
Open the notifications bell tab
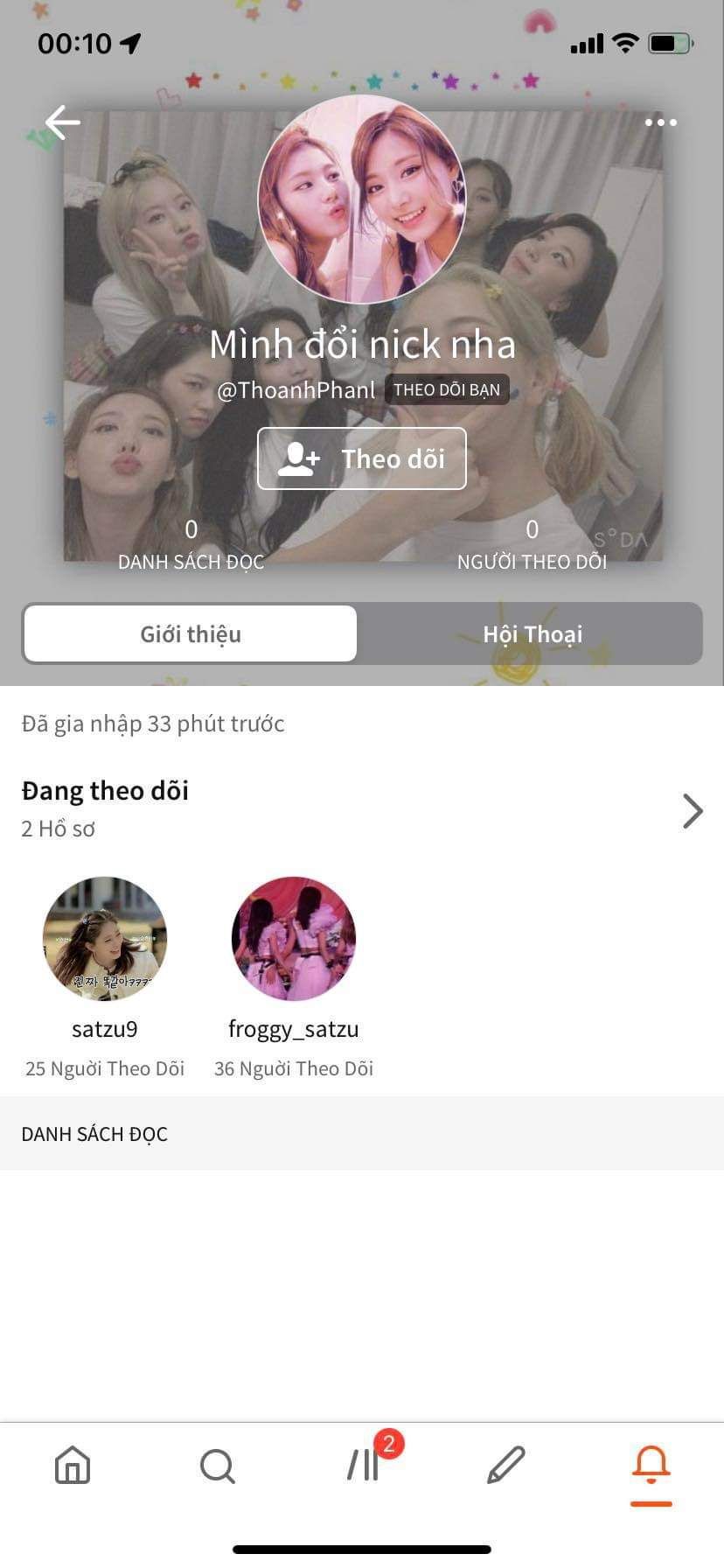(x=651, y=1465)
